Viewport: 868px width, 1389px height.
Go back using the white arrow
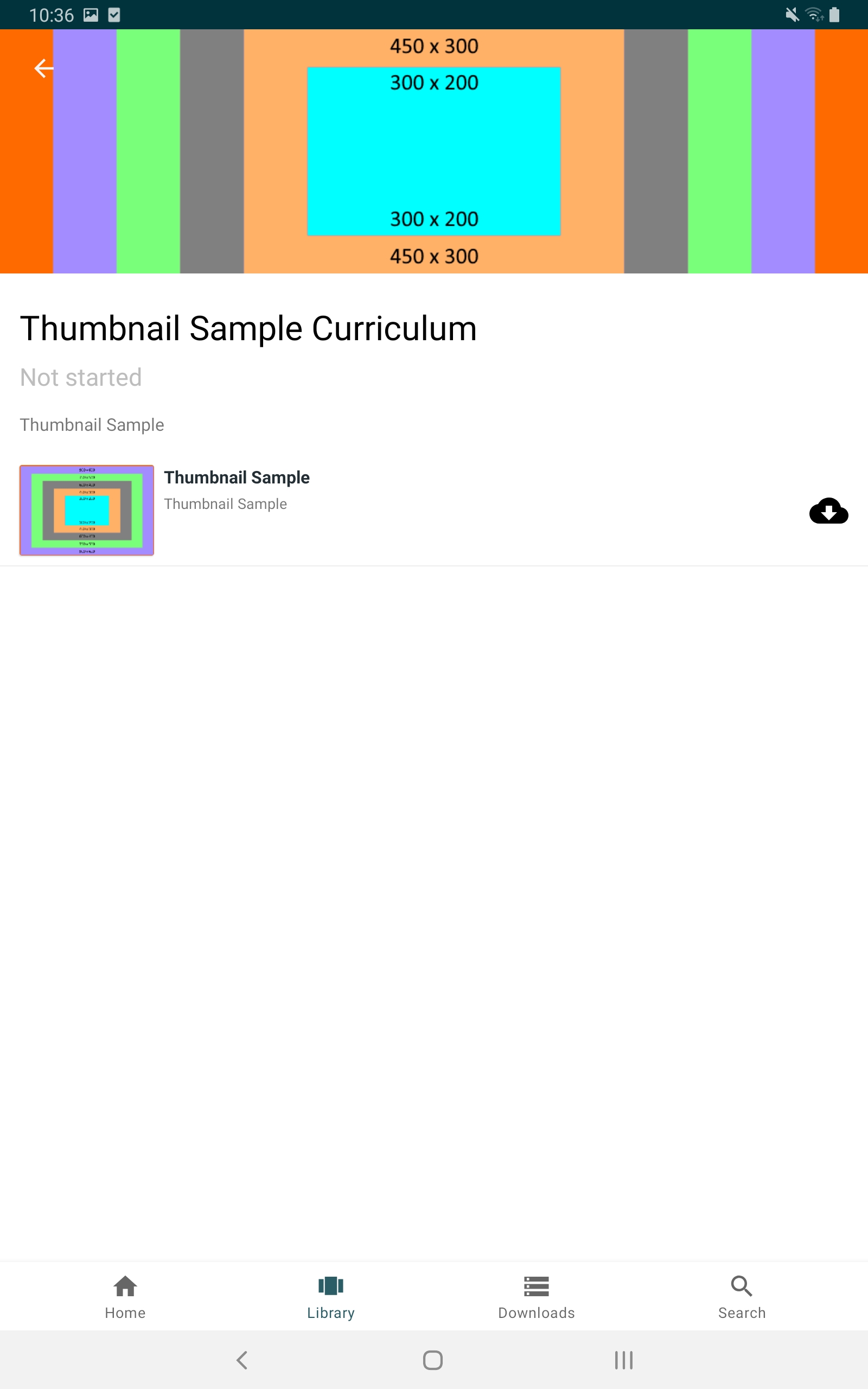point(43,68)
